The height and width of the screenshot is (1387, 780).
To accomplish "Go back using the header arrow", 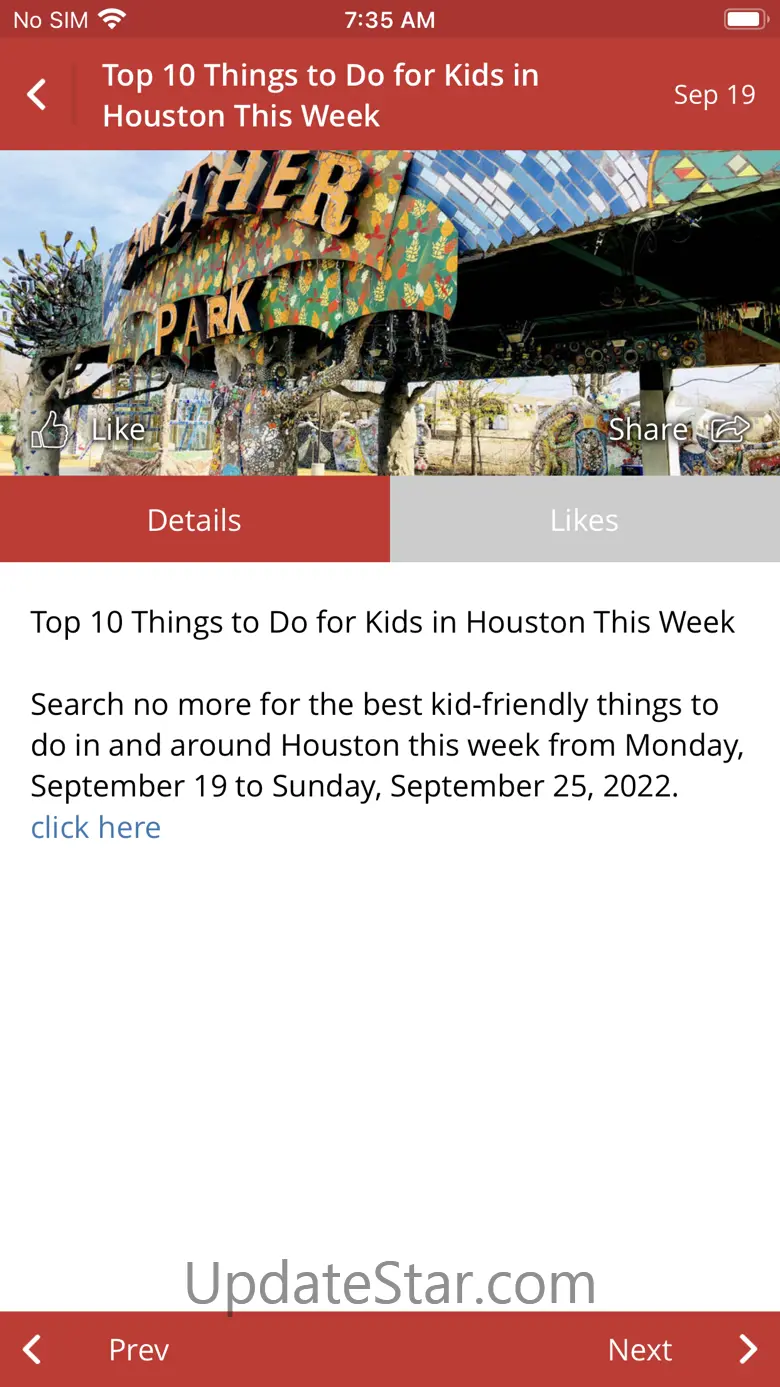I will [36, 95].
